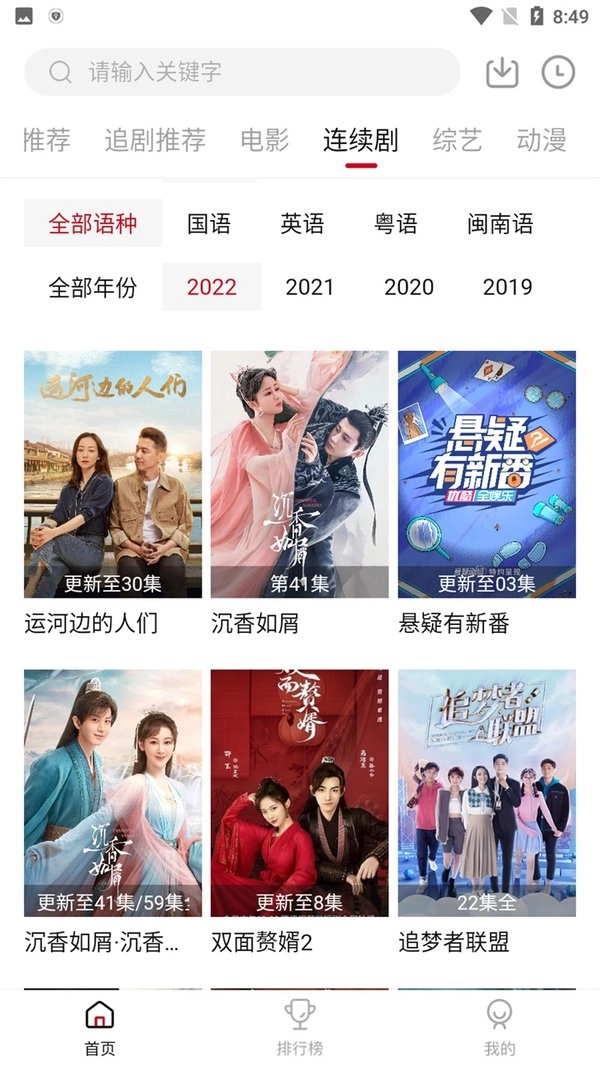Filter by 英语 language
The width and height of the screenshot is (600, 1067).
[x=302, y=223]
